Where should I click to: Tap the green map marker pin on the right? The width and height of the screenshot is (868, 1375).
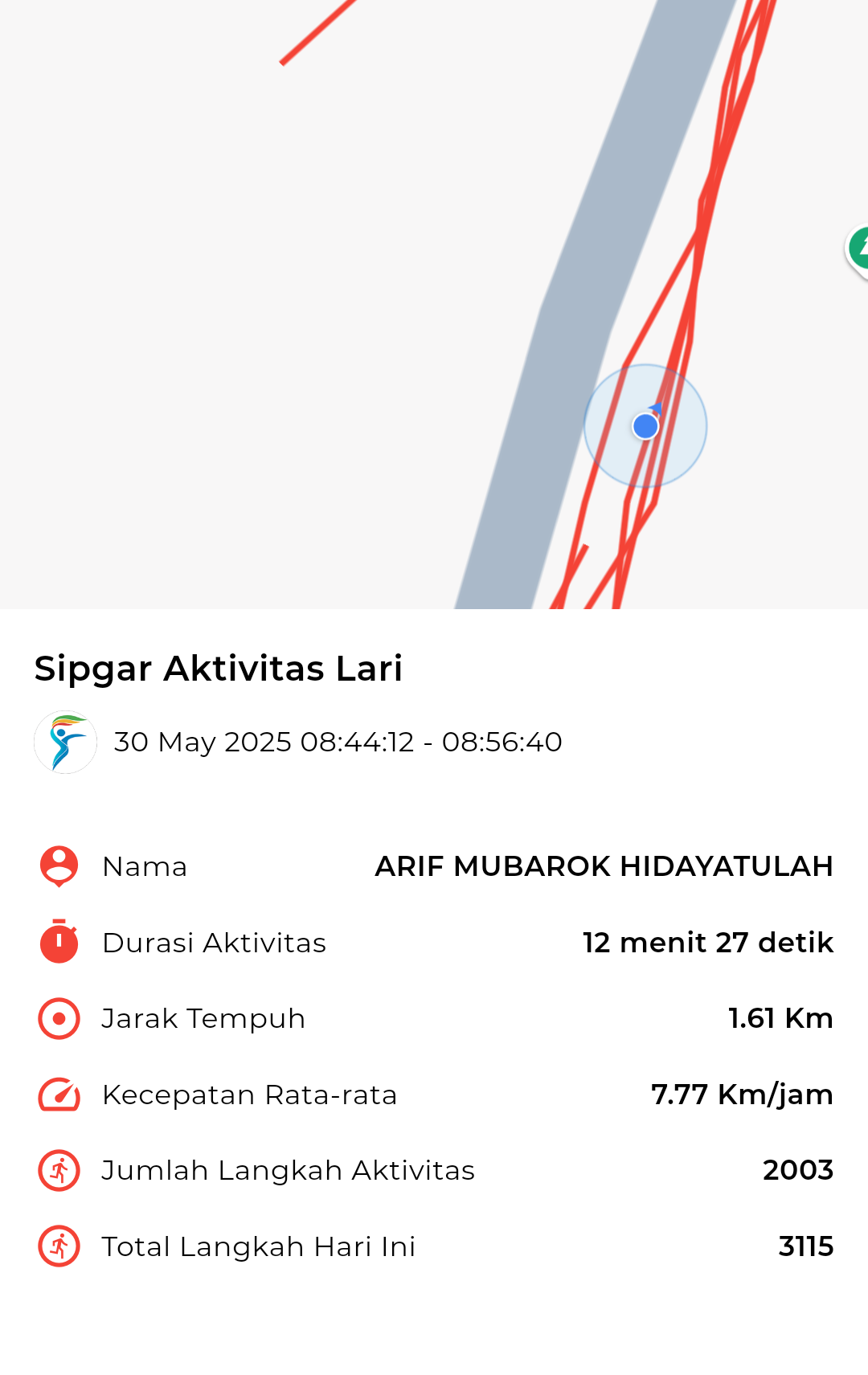860,249
